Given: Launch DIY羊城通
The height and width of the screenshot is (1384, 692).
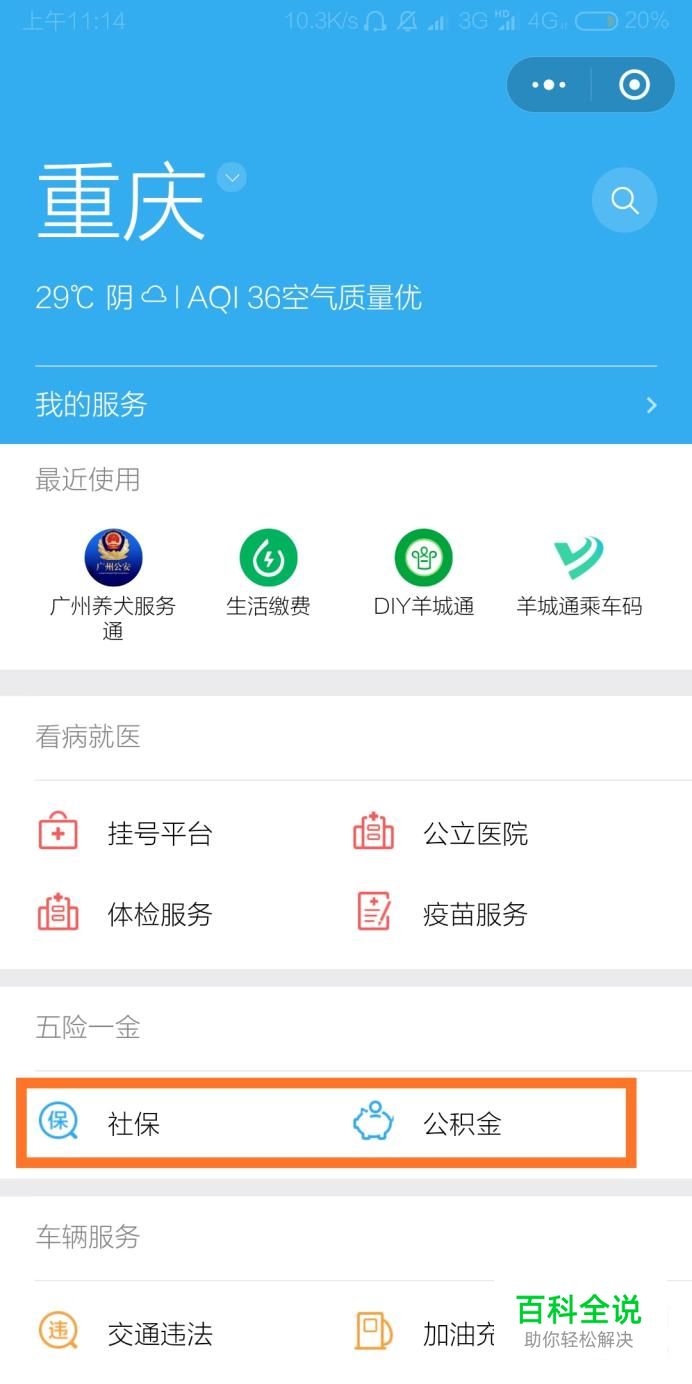Looking at the screenshot, I should [424, 573].
